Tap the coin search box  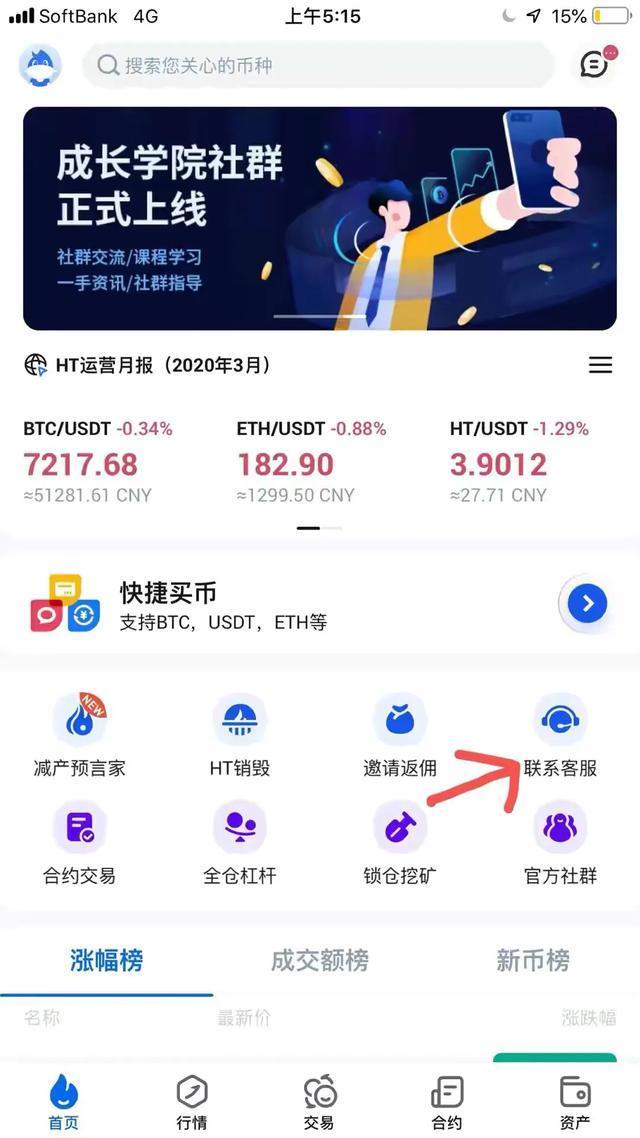pos(318,66)
